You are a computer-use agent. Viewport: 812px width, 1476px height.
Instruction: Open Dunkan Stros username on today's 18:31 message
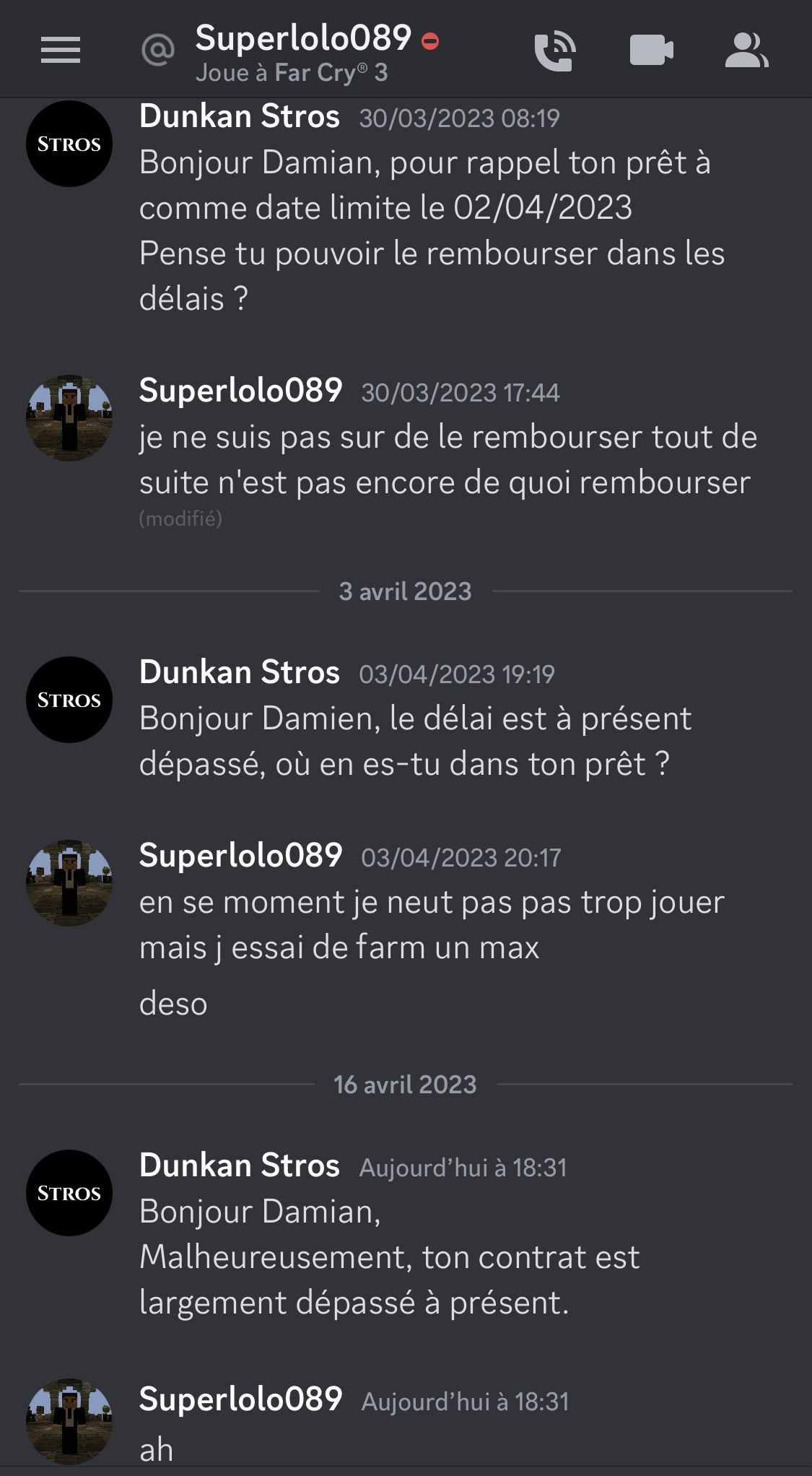(240, 1165)
